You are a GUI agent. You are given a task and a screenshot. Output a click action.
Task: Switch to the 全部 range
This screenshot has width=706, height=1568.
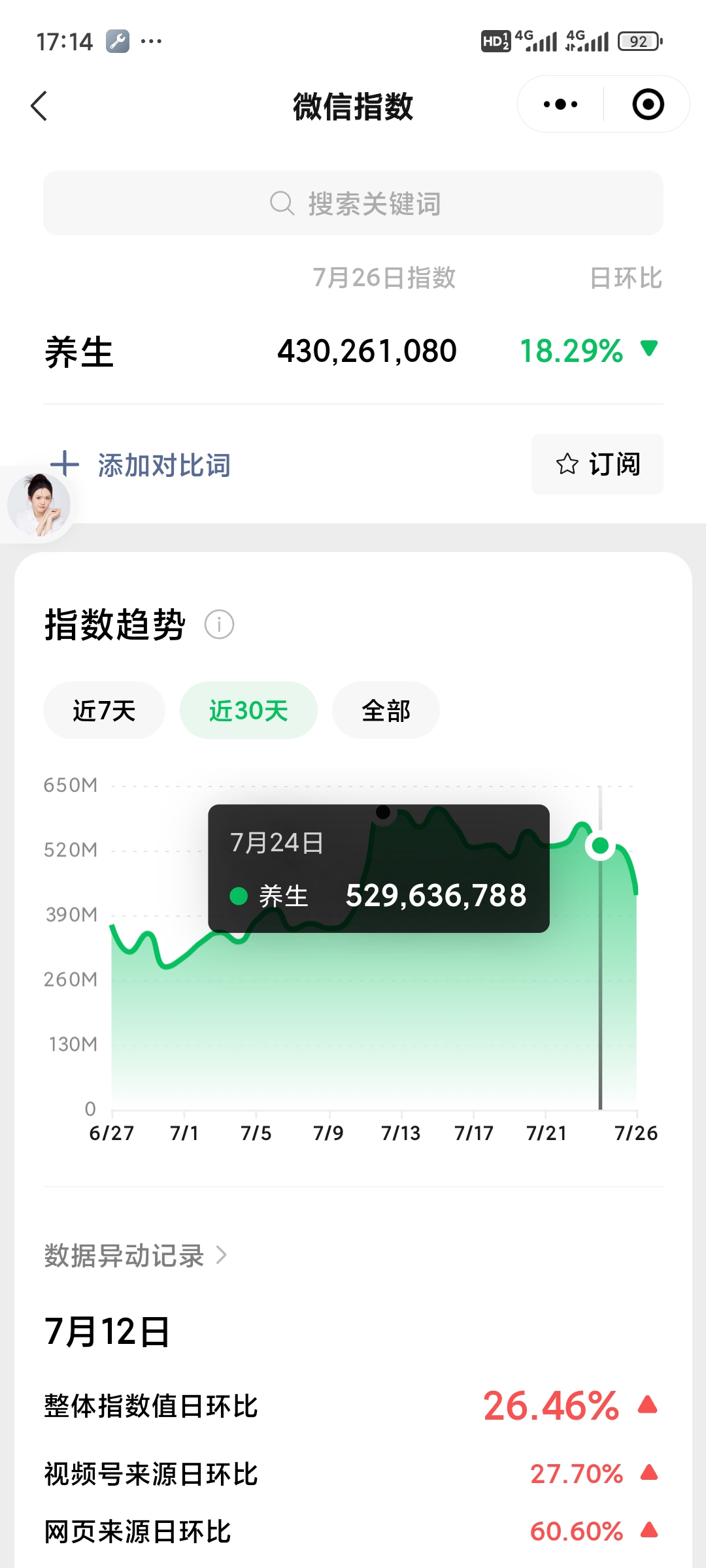tap(386, 711)
